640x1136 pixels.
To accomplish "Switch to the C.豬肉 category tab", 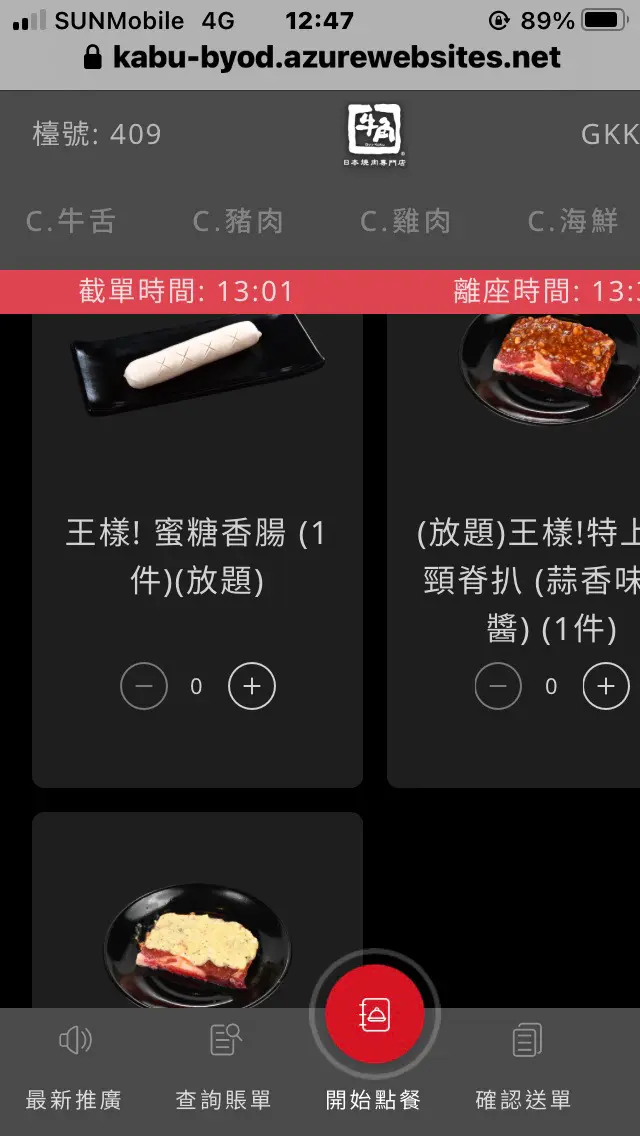I will pyautogui.click(x=238, y=221).
